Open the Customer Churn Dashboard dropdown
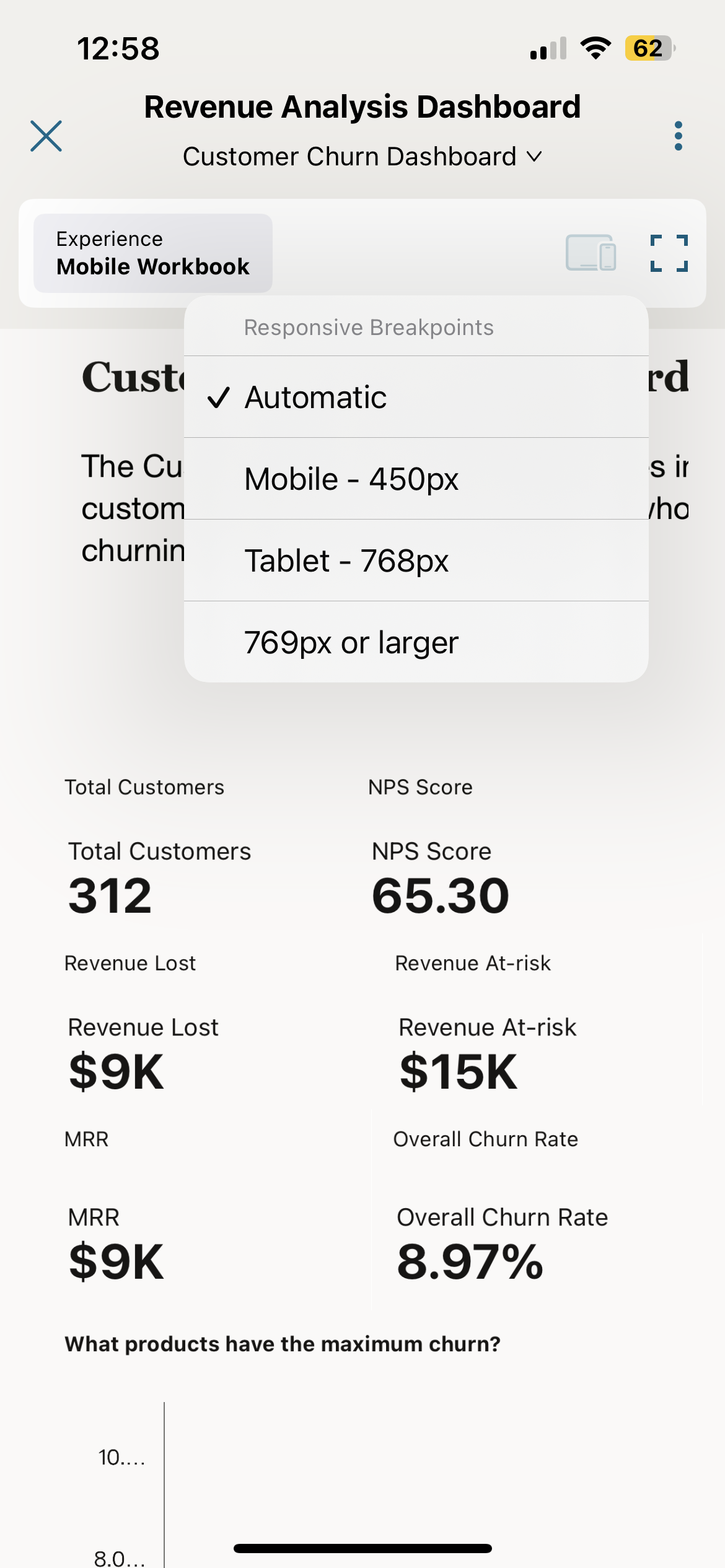 (x=362, y=155)
